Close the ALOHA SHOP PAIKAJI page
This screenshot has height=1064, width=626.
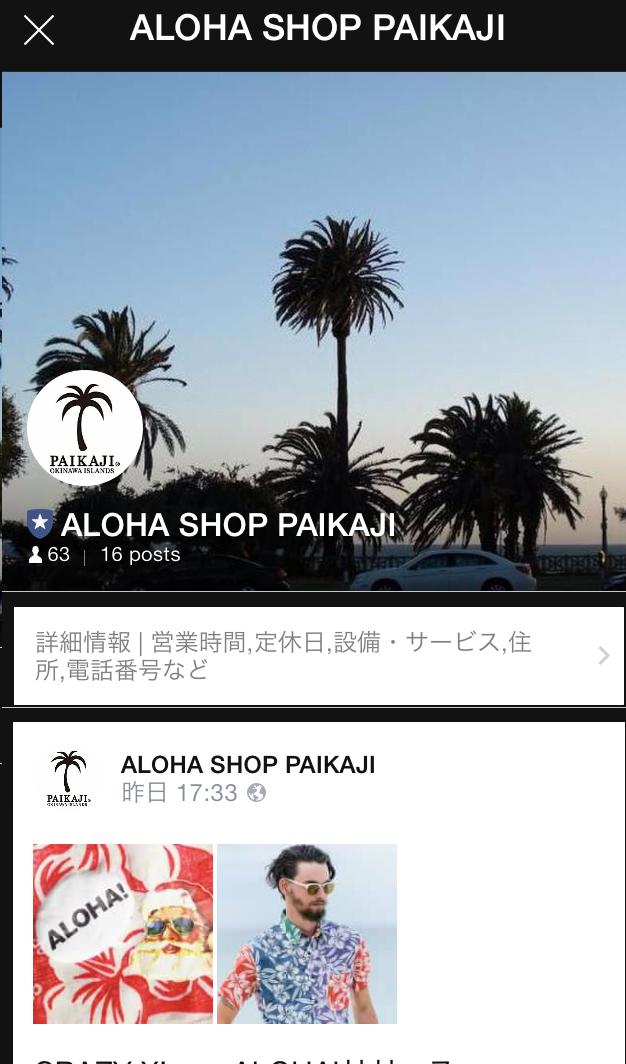tap(39, 31)
